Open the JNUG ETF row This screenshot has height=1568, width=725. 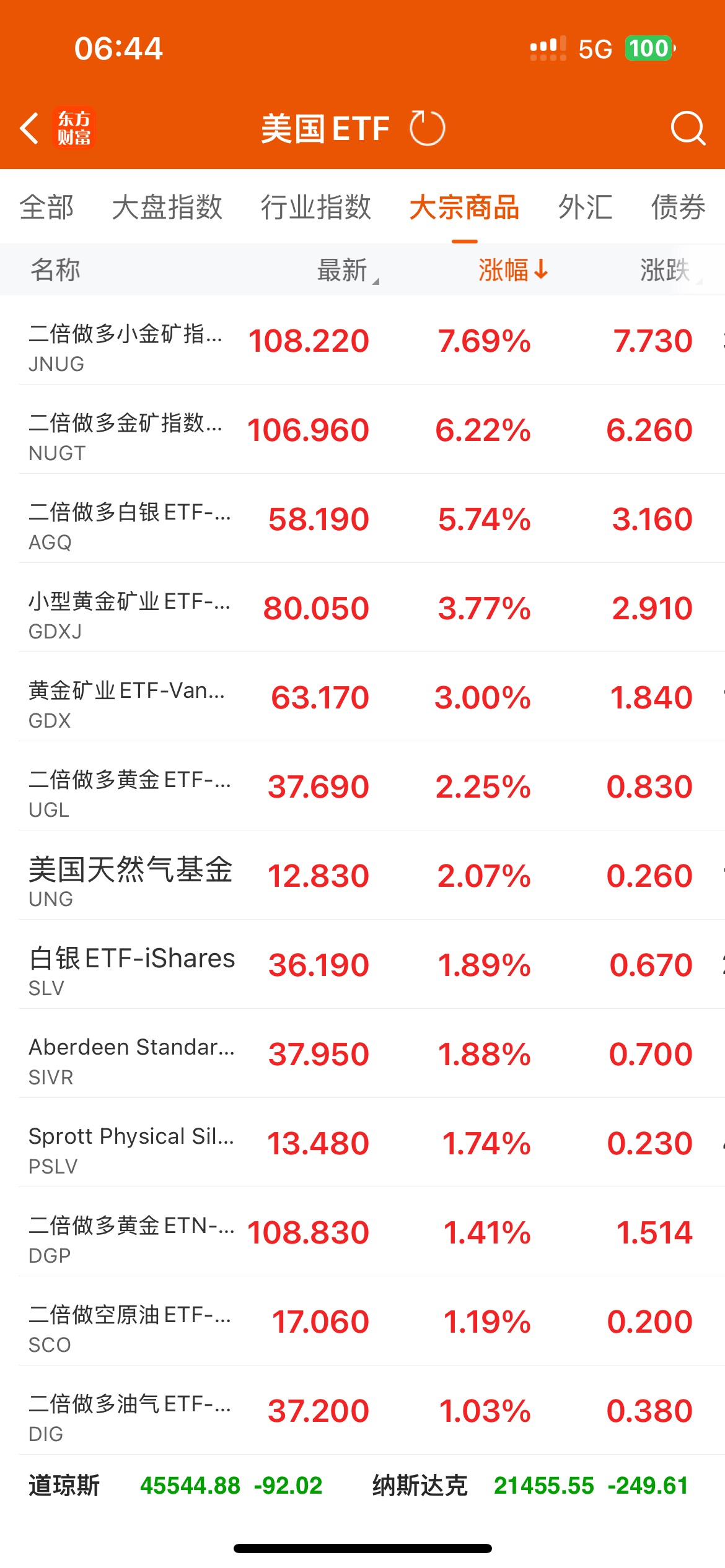point(362,340)
